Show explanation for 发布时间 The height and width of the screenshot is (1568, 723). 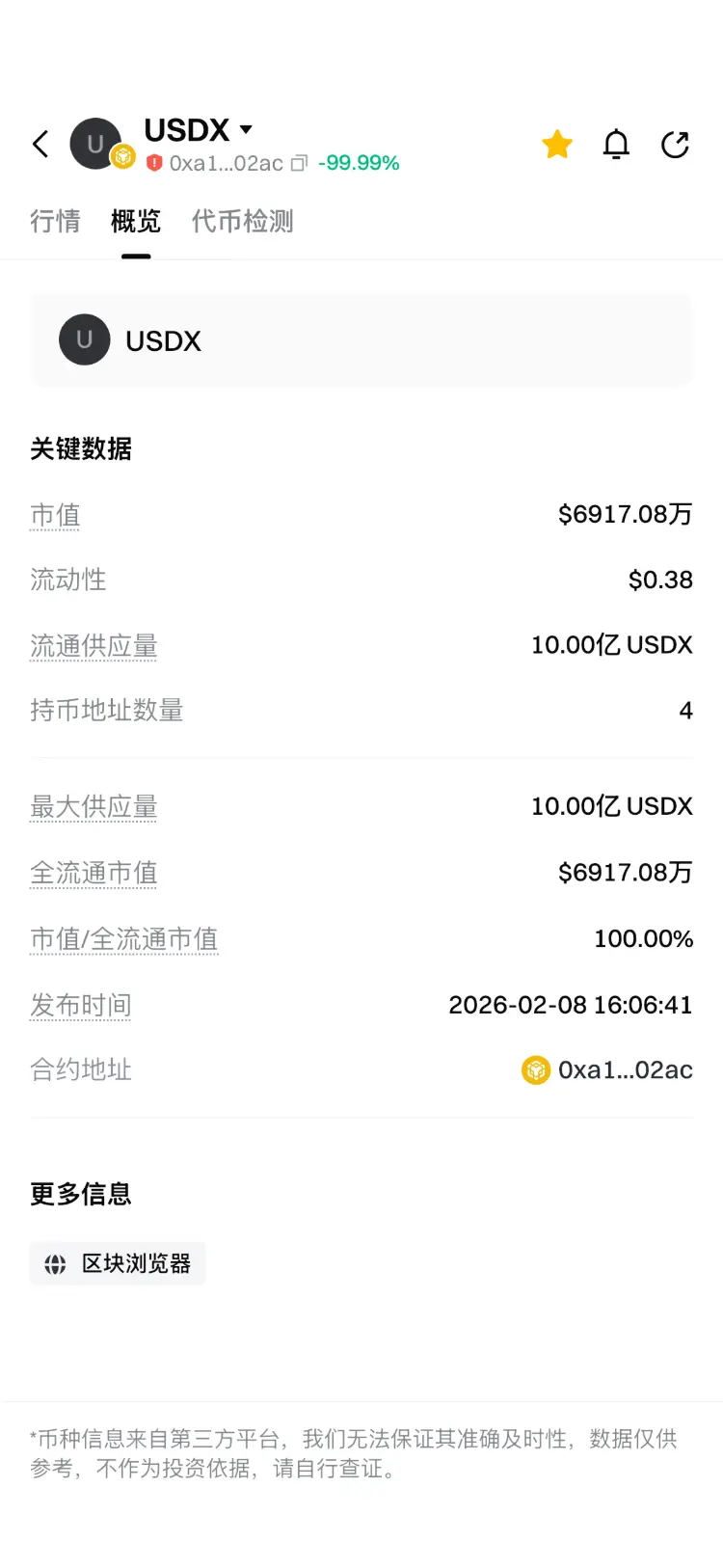click(81, 1005)
